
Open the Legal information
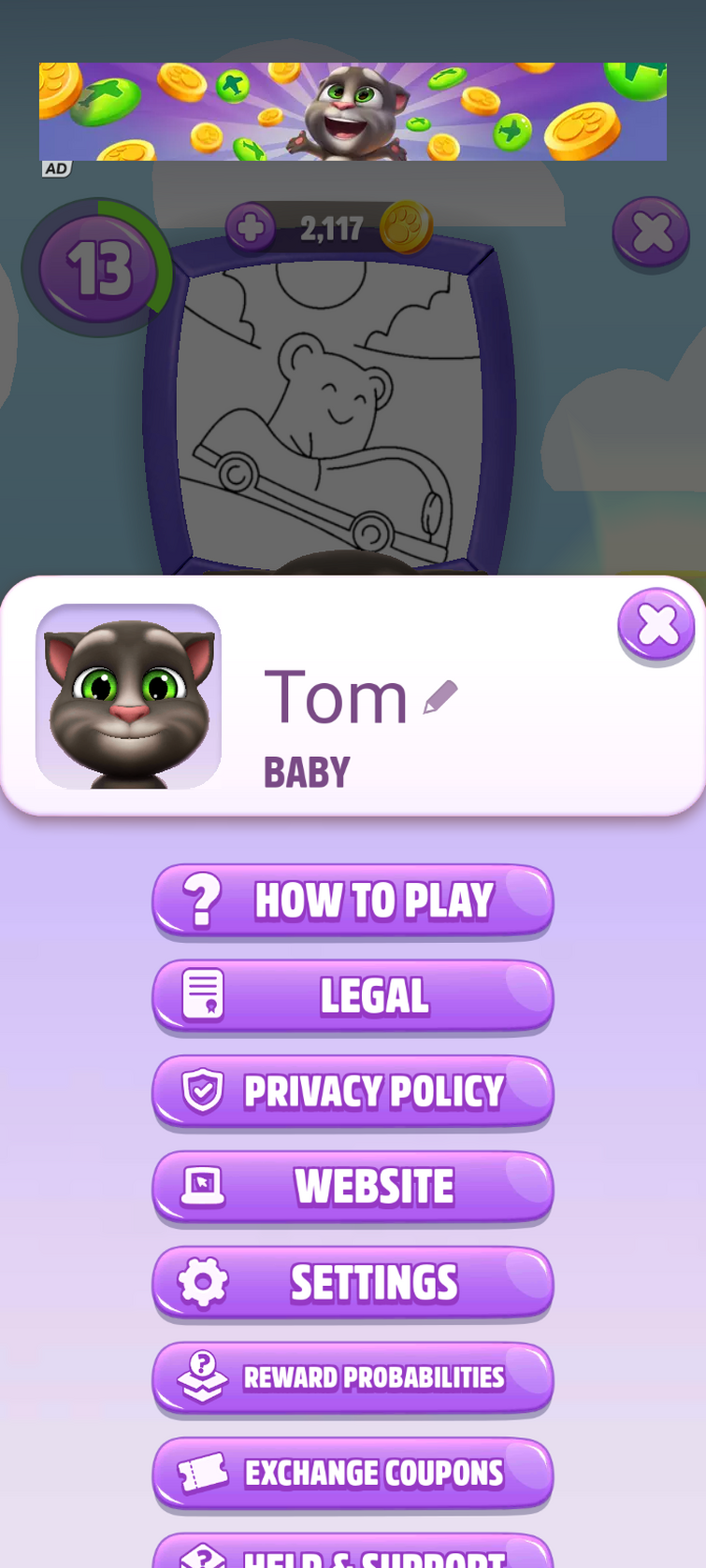tap(353, 996)
